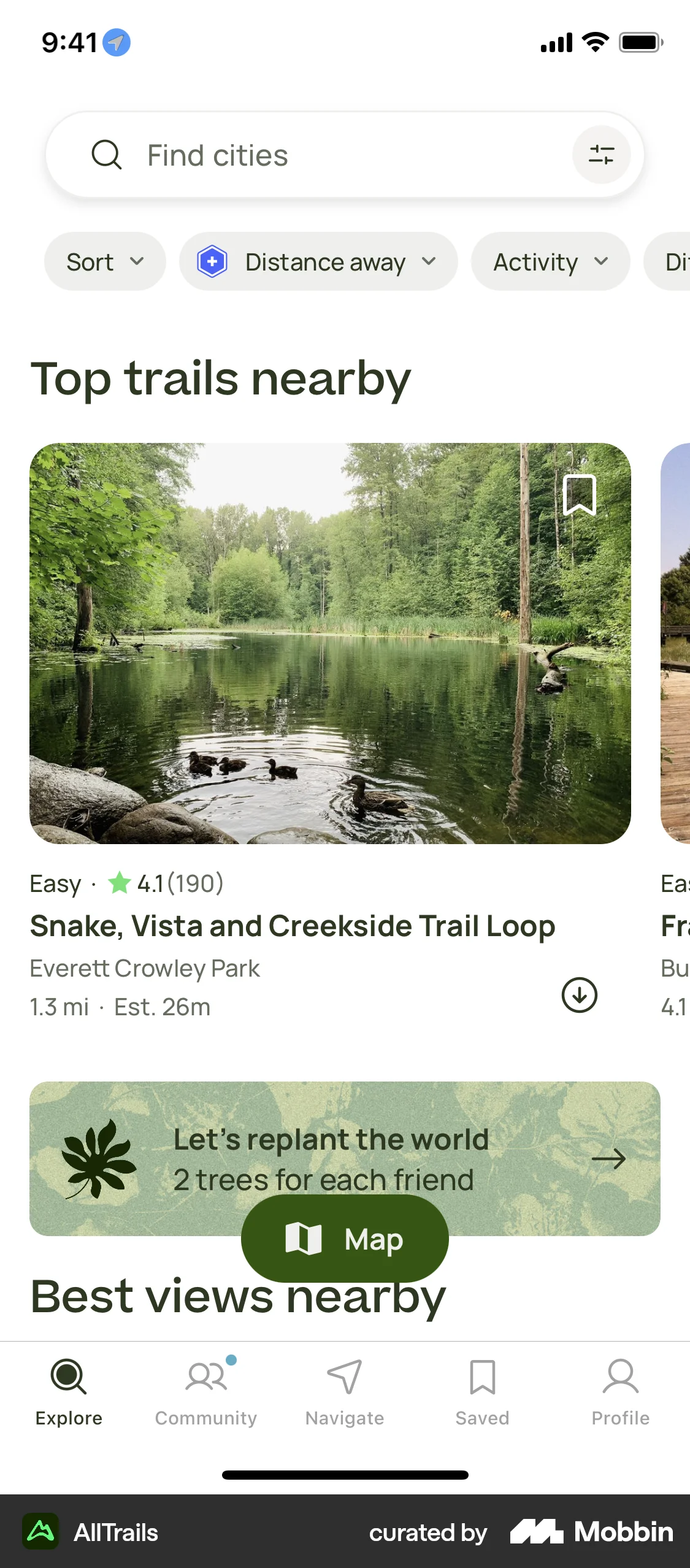Toggle the Activity filter chip
Image resolution: width=690 pixels, height=1568 pixels.
(549, 261)
